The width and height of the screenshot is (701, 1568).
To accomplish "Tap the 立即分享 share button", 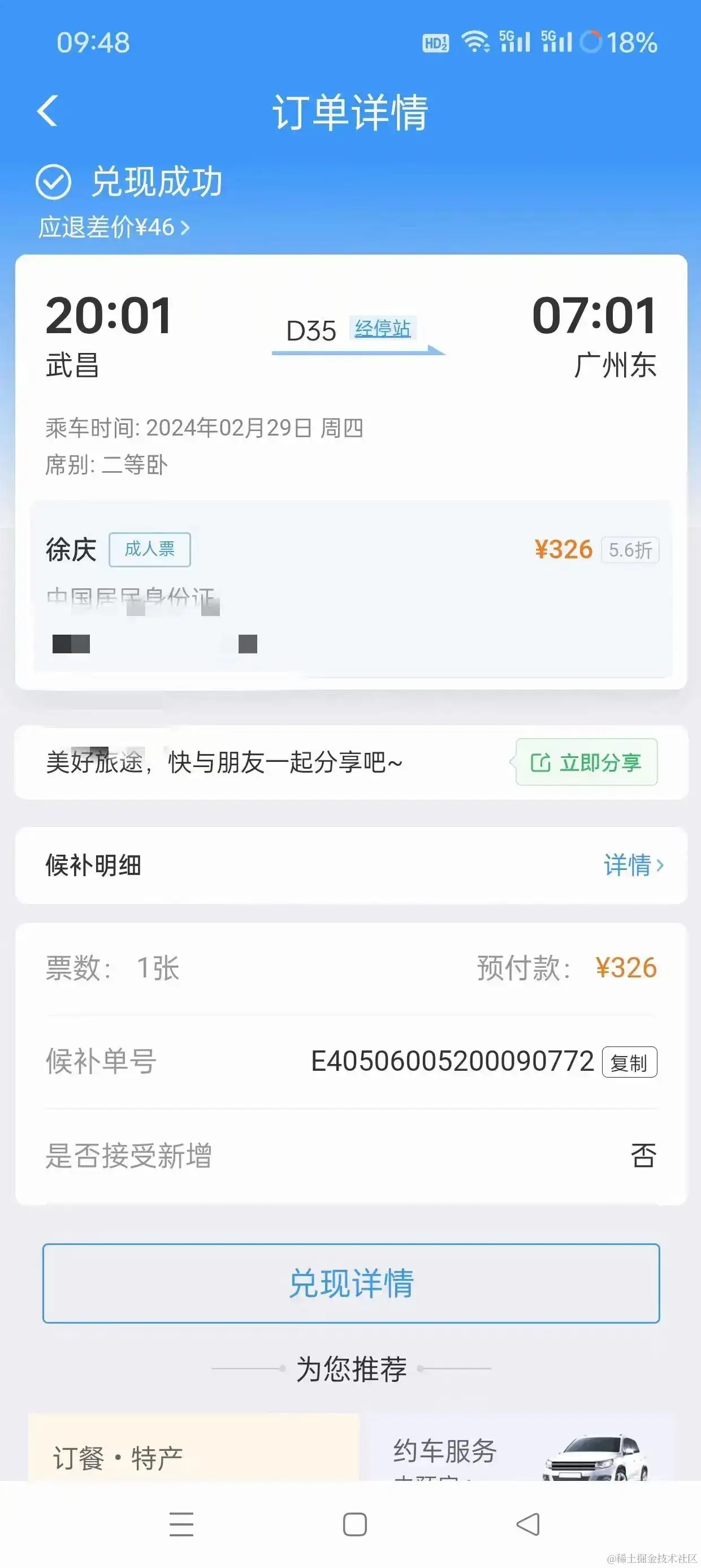I will coord(587,762).
